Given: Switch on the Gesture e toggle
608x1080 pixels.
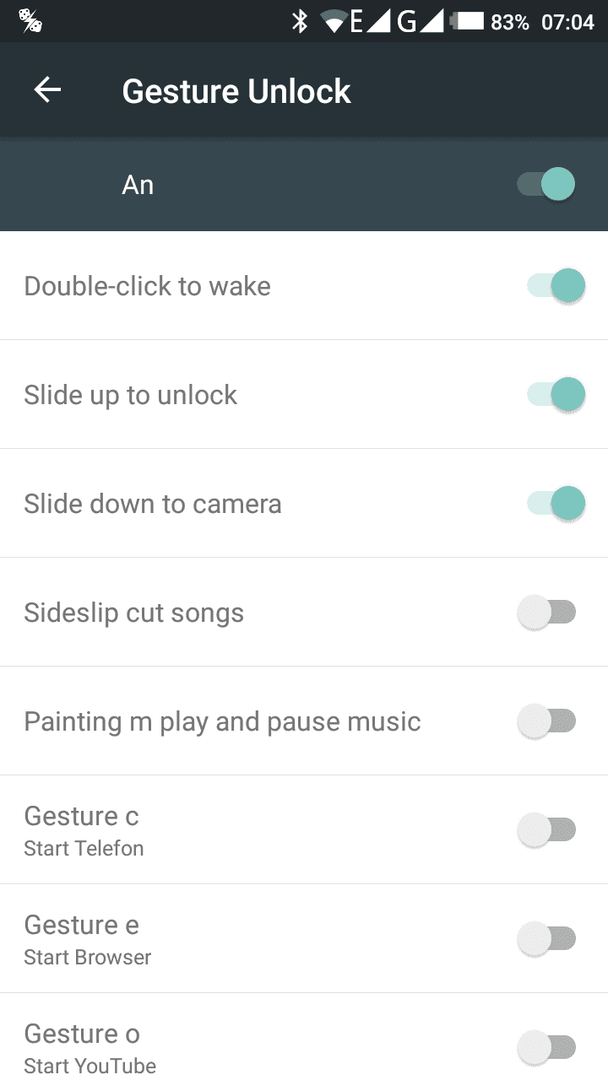Looking at the screenshot, I should pyautogui.click(x=546, y=939).
